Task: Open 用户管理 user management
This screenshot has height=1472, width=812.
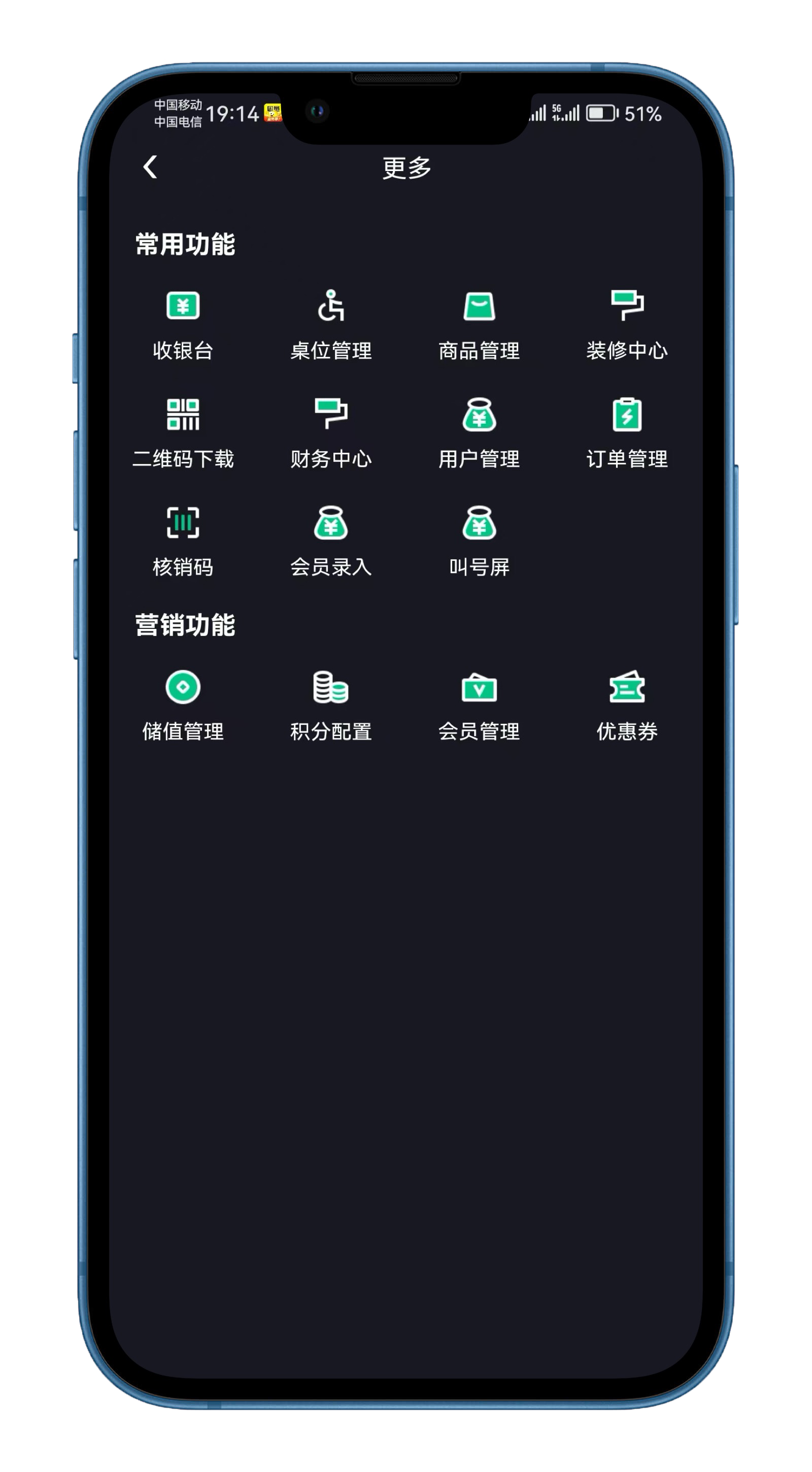Action: tap(479, 431)
